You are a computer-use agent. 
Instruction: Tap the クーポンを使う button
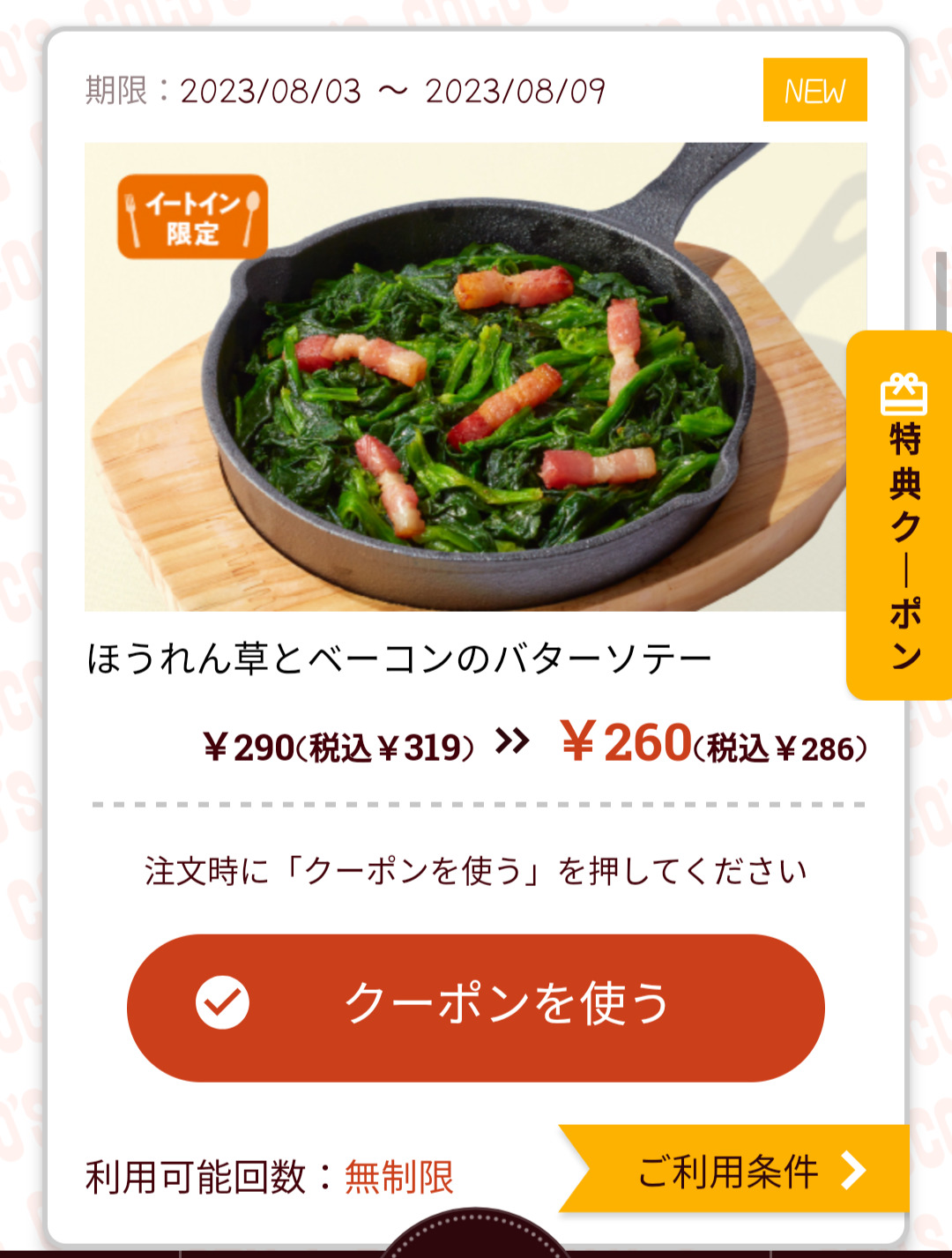pos(476,1007)
